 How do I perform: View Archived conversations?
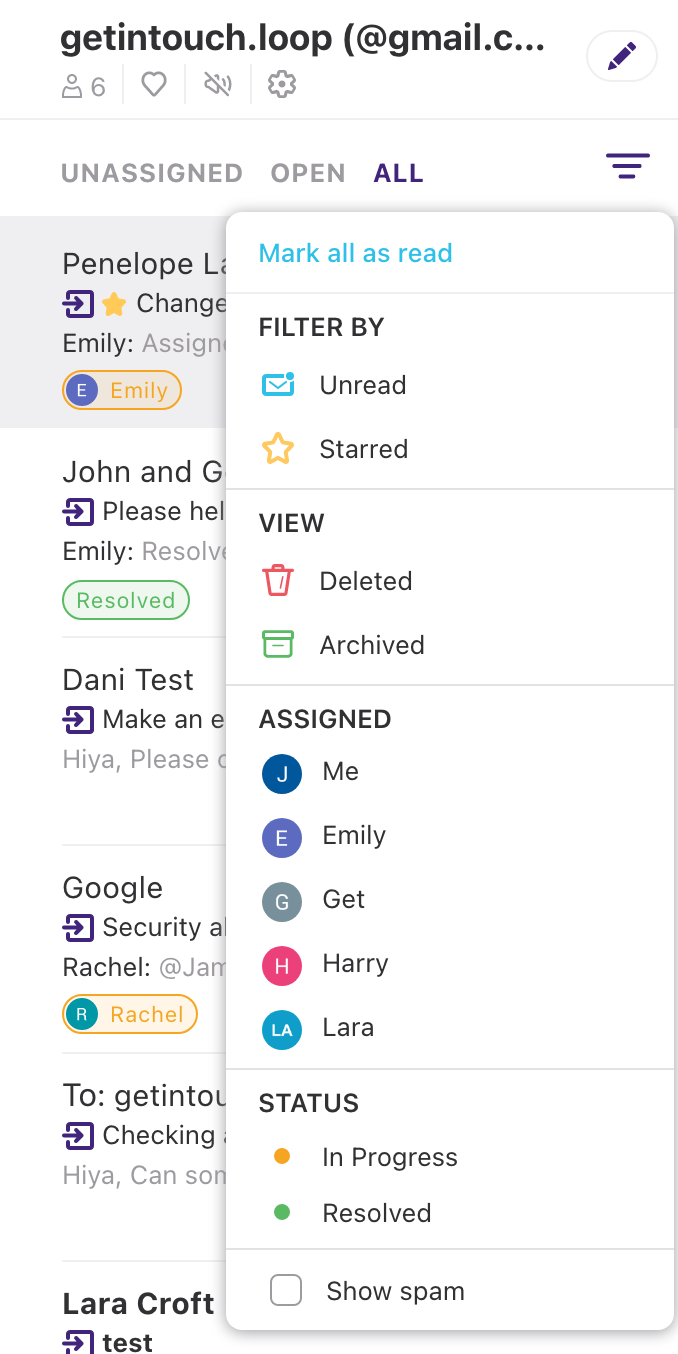(371, 645)
